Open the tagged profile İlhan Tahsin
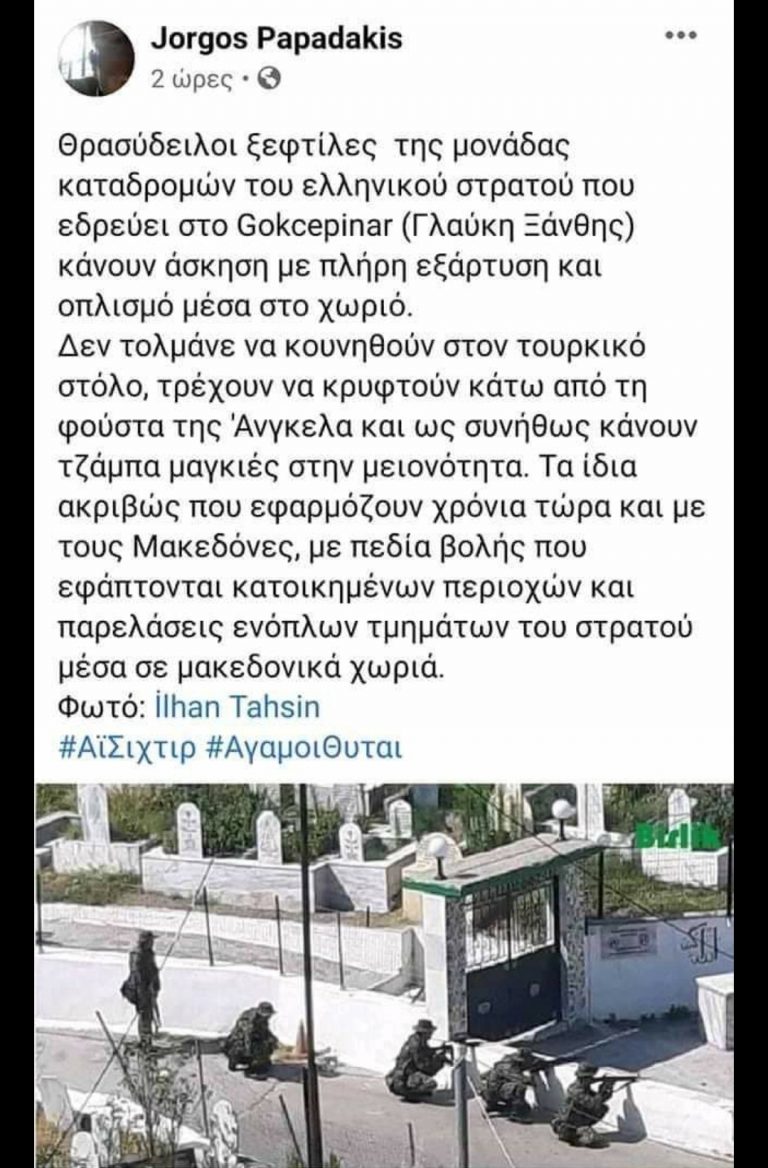Image resolution: width=768 pixels, height=1168 pixels. click(238, 707)
